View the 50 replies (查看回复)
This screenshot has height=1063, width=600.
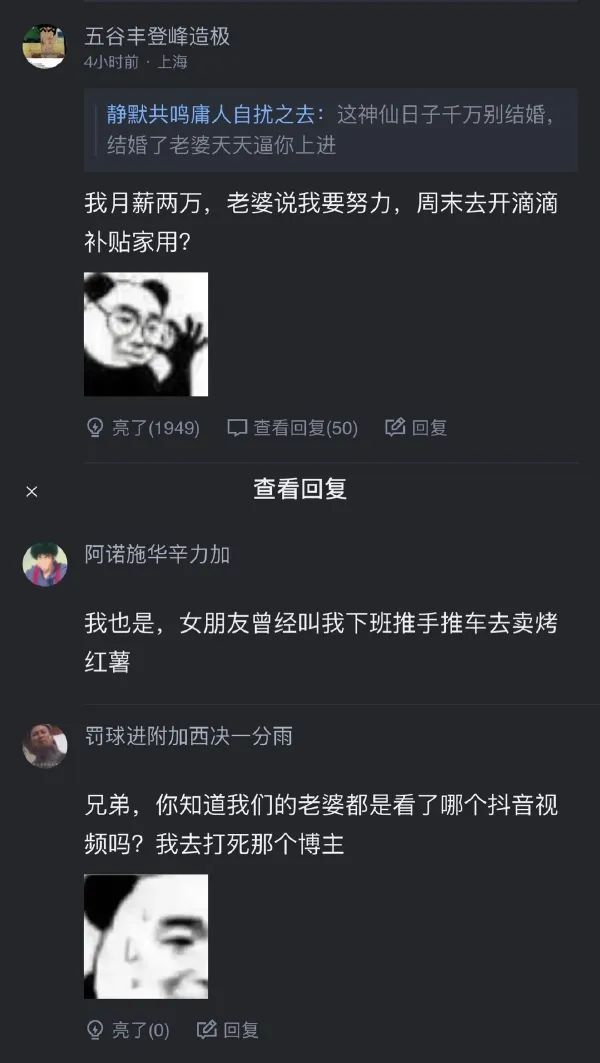point(292,428)
